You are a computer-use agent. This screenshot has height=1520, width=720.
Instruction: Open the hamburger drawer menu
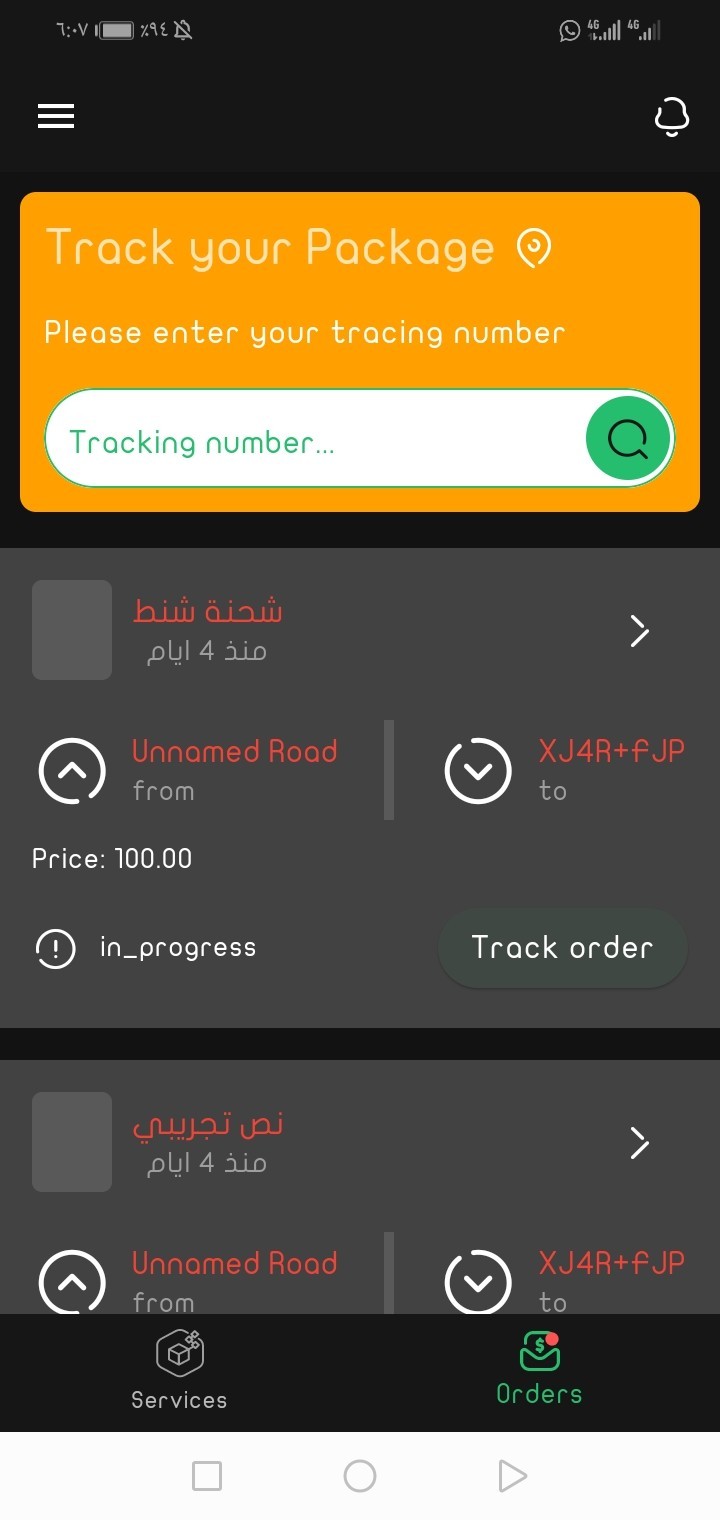point(56,117)
